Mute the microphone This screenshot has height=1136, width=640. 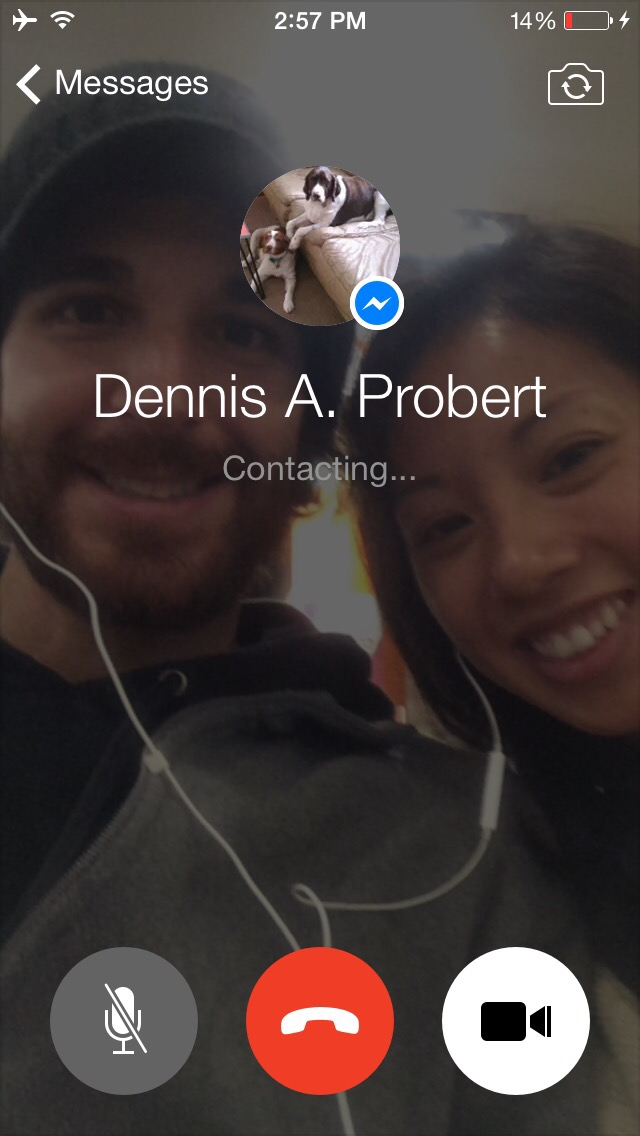[124, 1020]
